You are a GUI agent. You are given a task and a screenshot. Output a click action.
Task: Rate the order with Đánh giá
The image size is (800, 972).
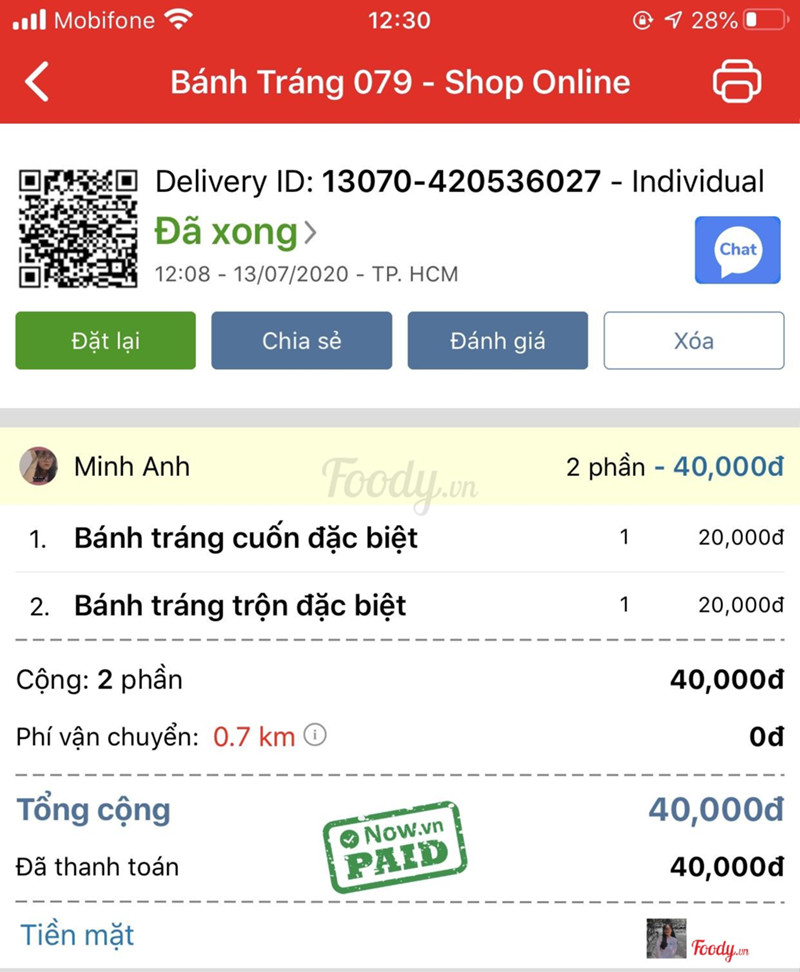point(497,341)
